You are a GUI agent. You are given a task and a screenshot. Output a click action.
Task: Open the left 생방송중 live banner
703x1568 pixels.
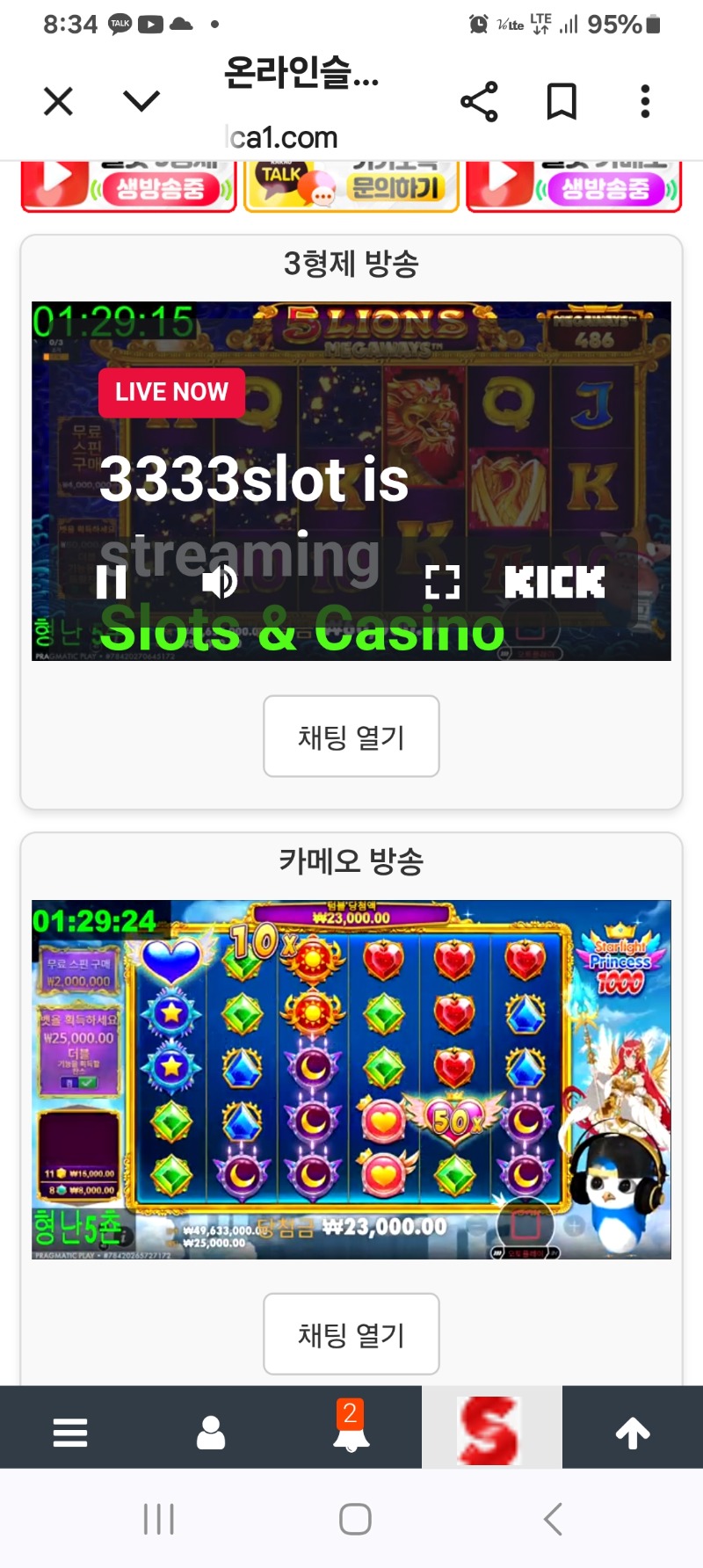(129, 185)
